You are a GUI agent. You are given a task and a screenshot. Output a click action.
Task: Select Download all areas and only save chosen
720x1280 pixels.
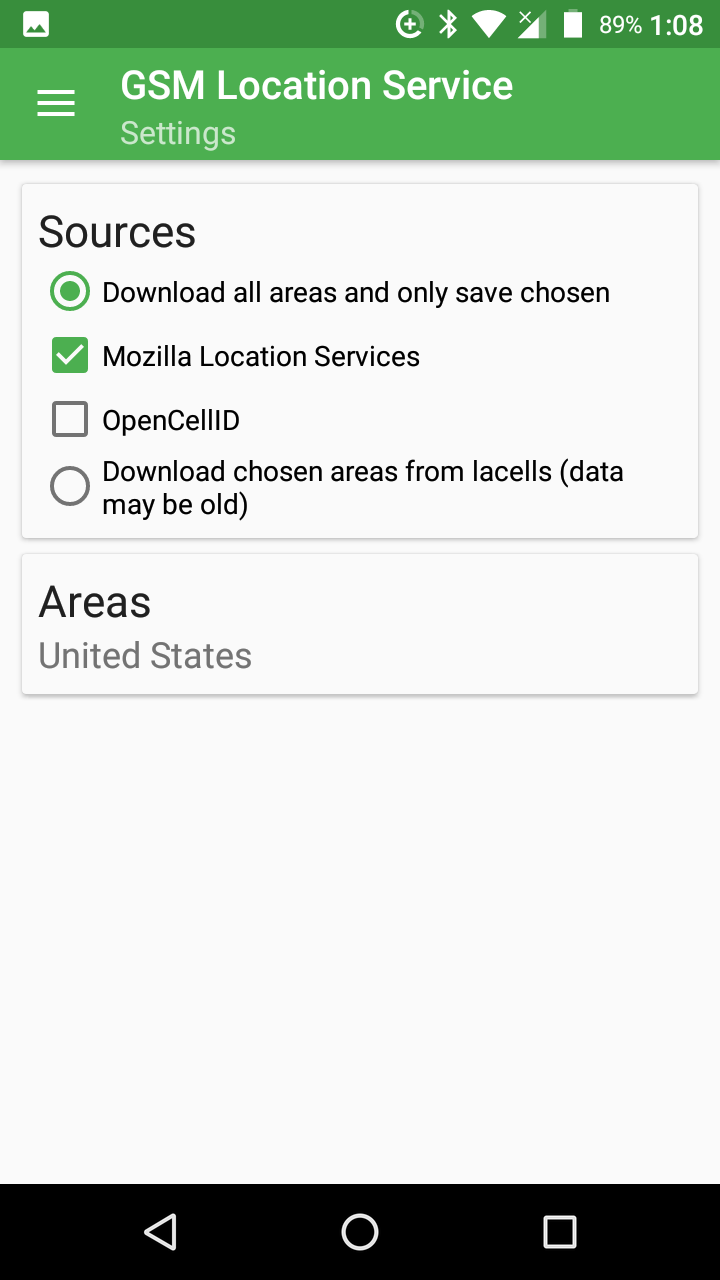click(70, 293)
